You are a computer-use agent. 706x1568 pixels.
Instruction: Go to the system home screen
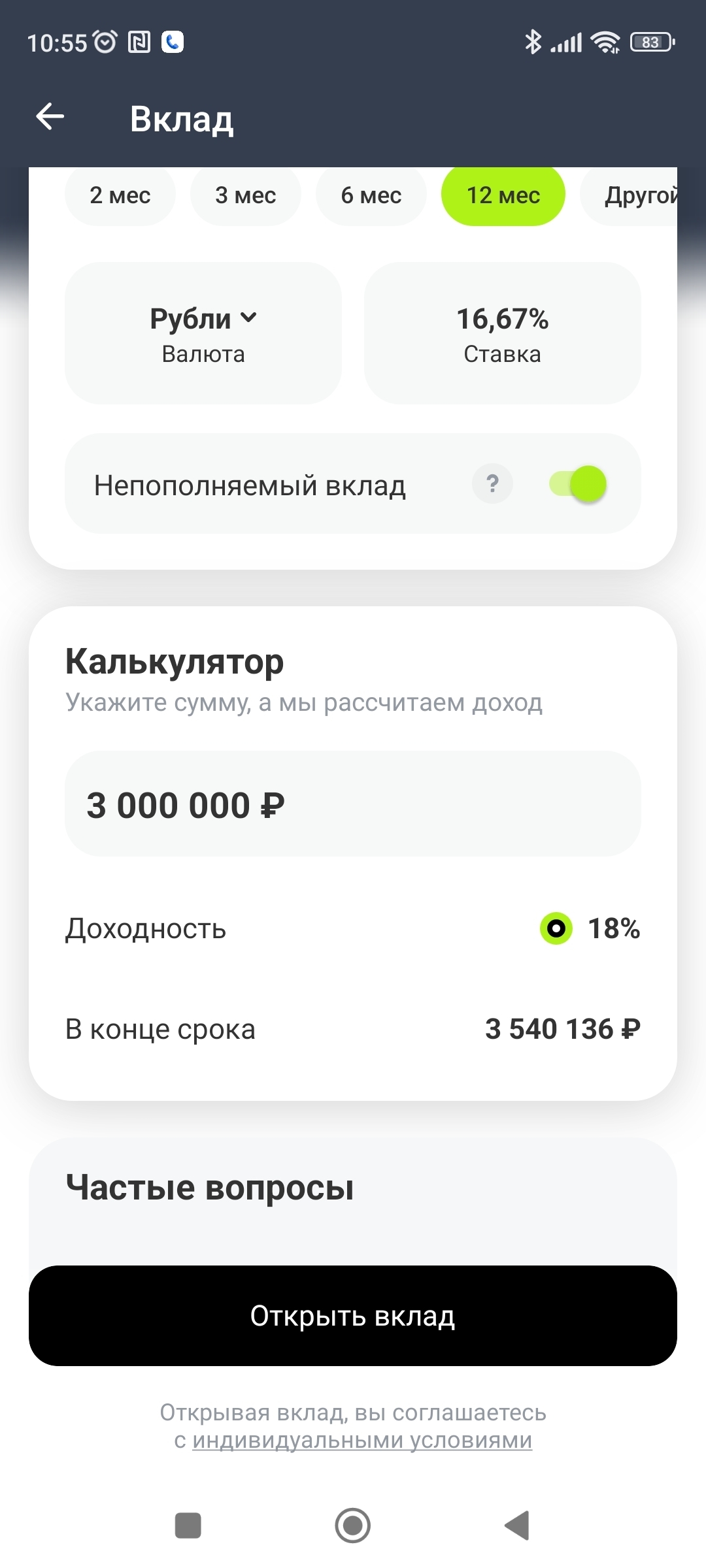(x=352, y=1526)
